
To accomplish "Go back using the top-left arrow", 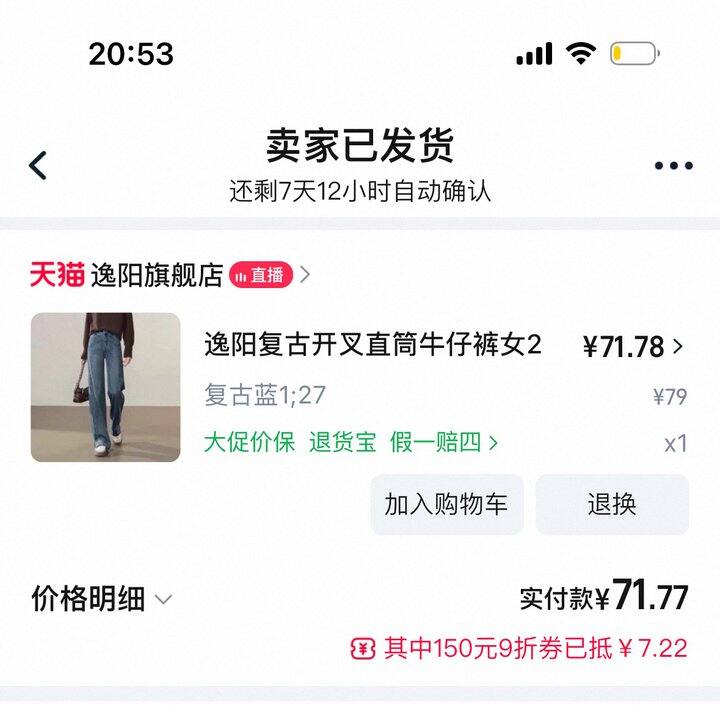I will pyautogui.click(x=38, y=165).
